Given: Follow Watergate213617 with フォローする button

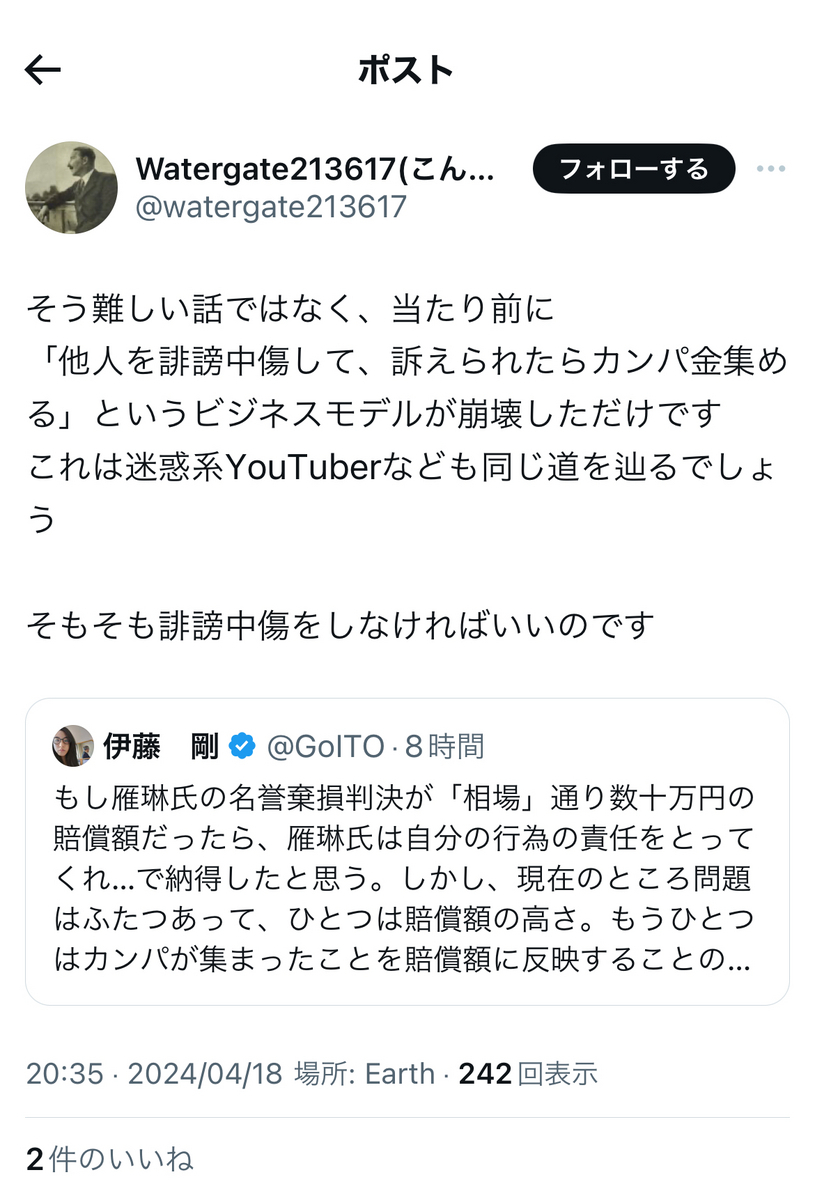Looking at the screenshot, I should click(x=634, y=169).
